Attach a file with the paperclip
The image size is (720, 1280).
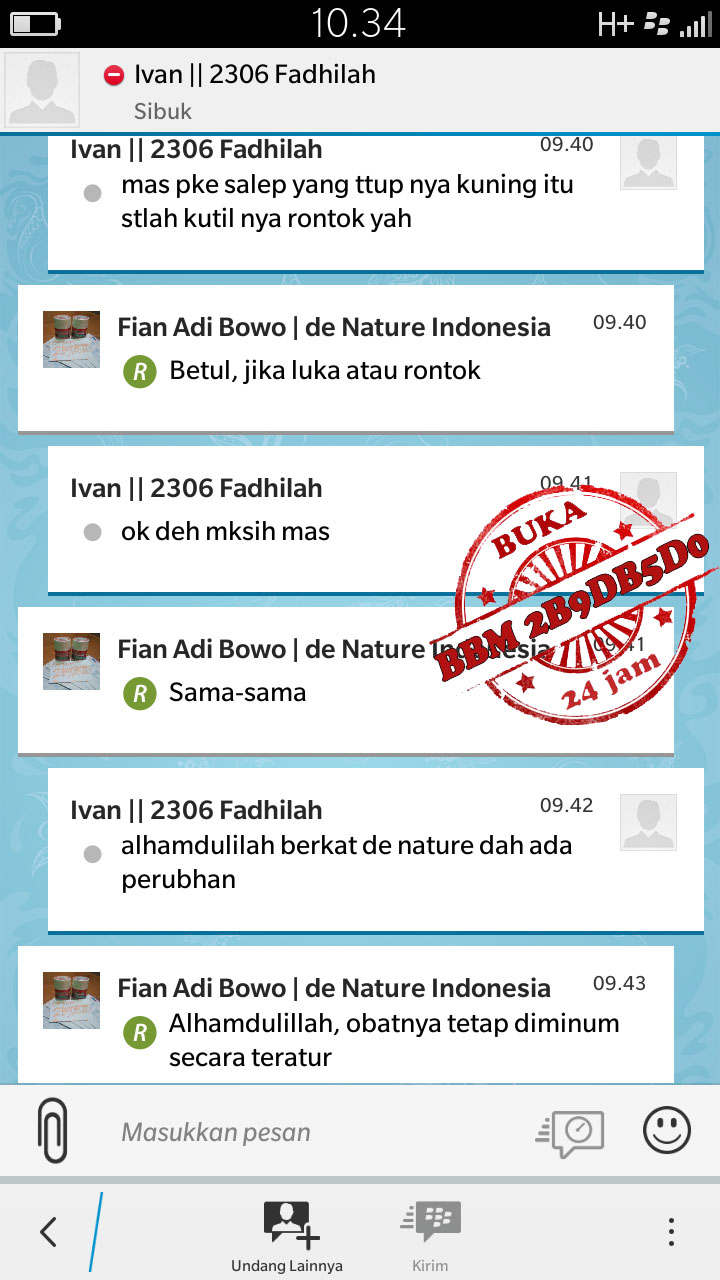[x=52, y=1130]
